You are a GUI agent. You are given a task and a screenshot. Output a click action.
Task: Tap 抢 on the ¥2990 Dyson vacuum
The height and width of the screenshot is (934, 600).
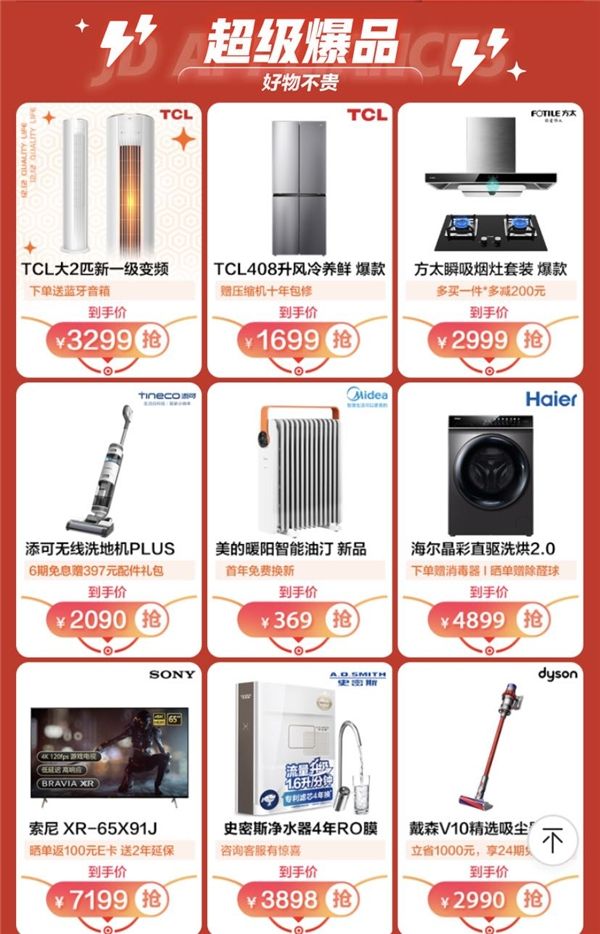coord(534,900)
